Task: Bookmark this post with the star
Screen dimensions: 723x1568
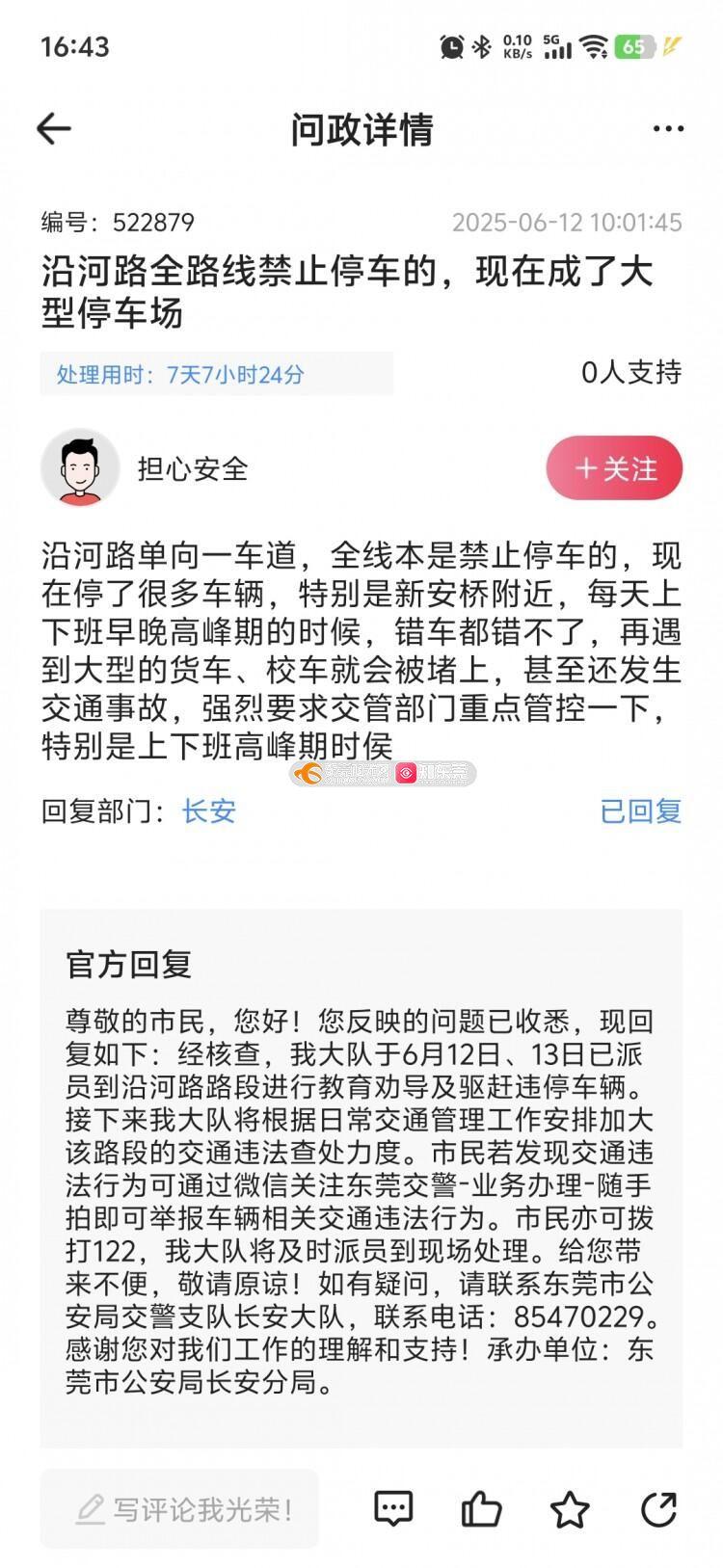Action: [570, 1508]
